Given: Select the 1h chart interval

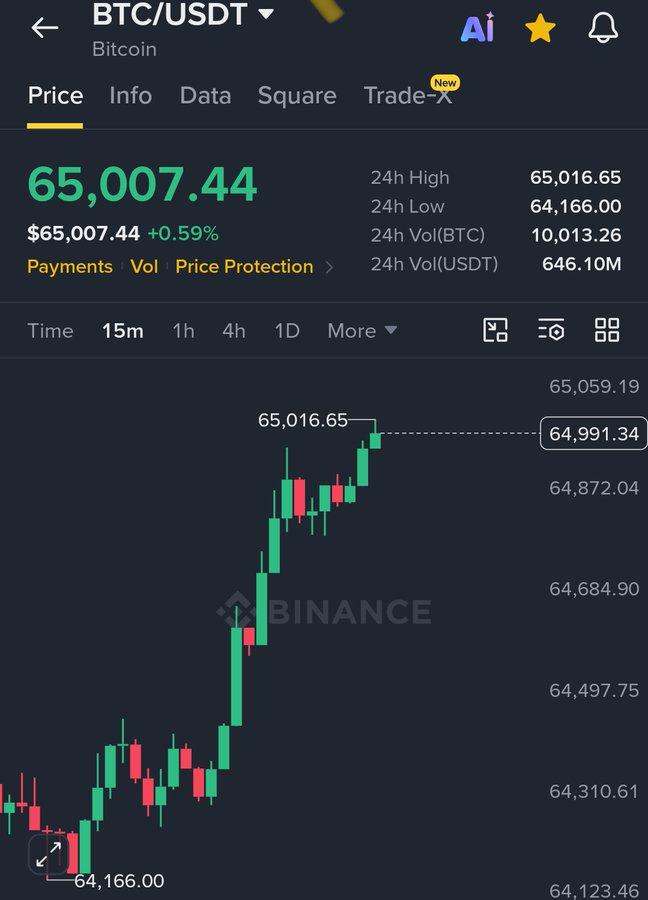Looking at the screenshot, I should pos(184,331).
